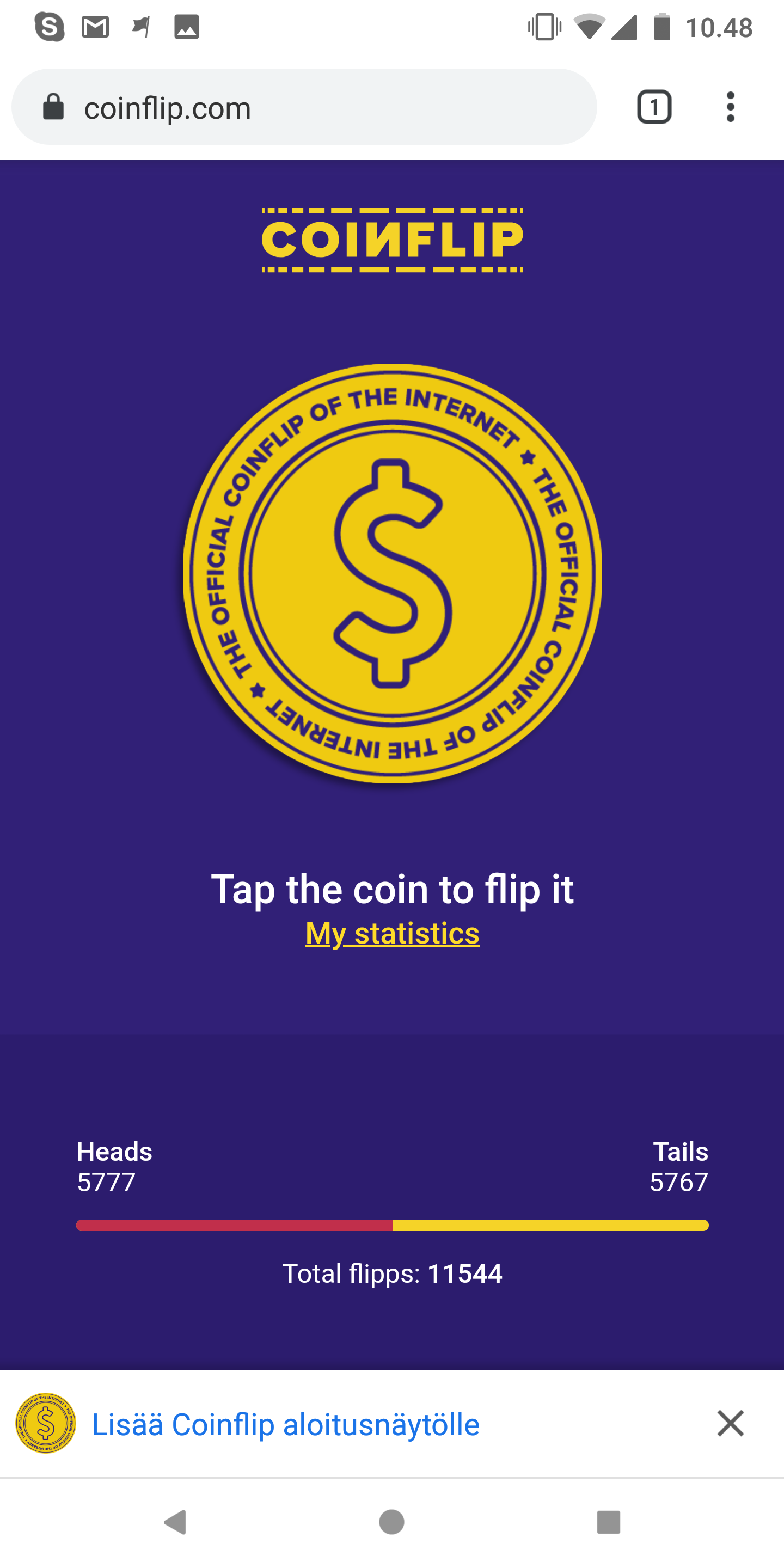
Task: Go to the system home screen
Action: tap(391, 1522)
